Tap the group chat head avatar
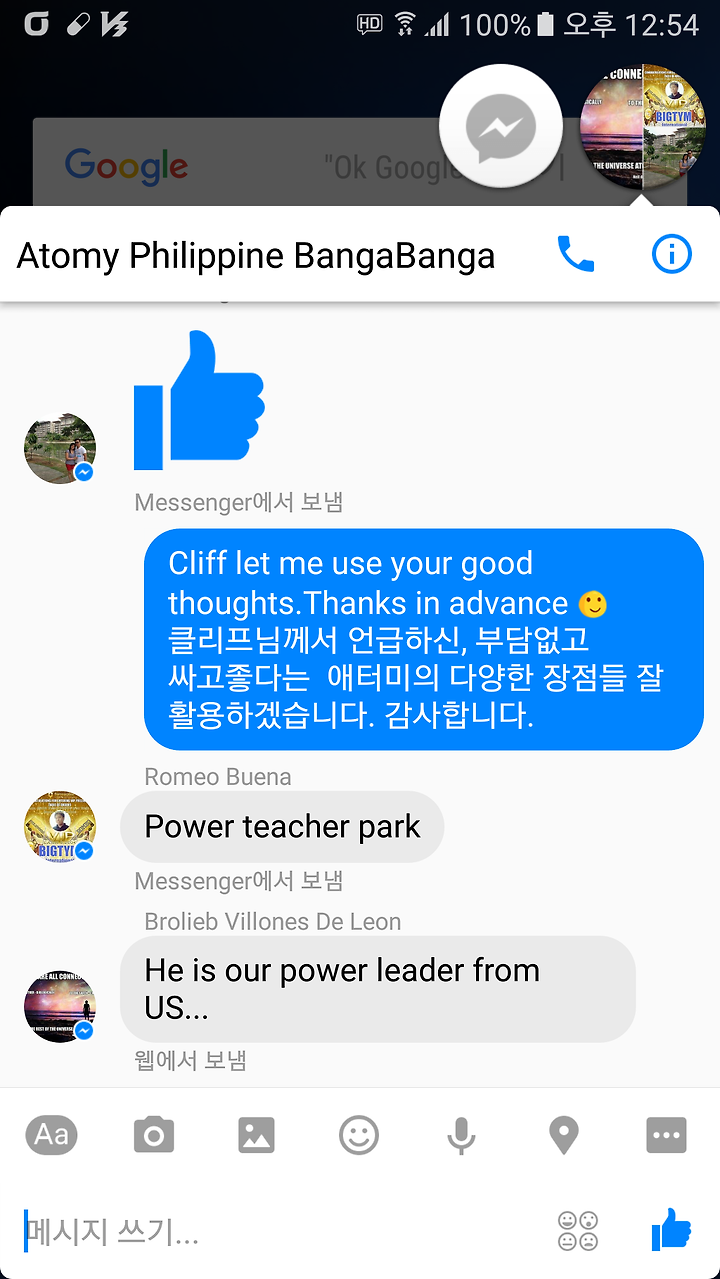 [x=643, y=127]
